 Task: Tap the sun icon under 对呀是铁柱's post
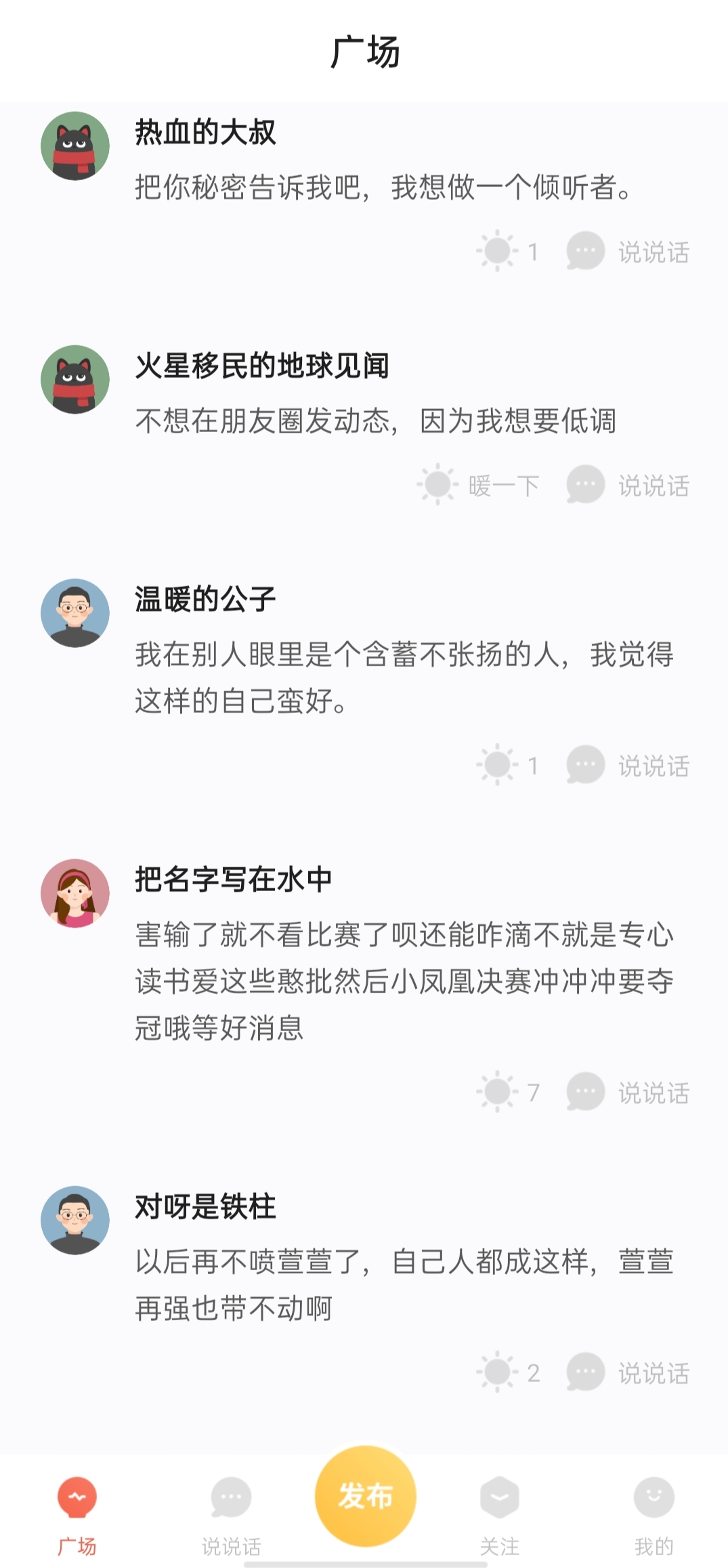point(498,1372)
